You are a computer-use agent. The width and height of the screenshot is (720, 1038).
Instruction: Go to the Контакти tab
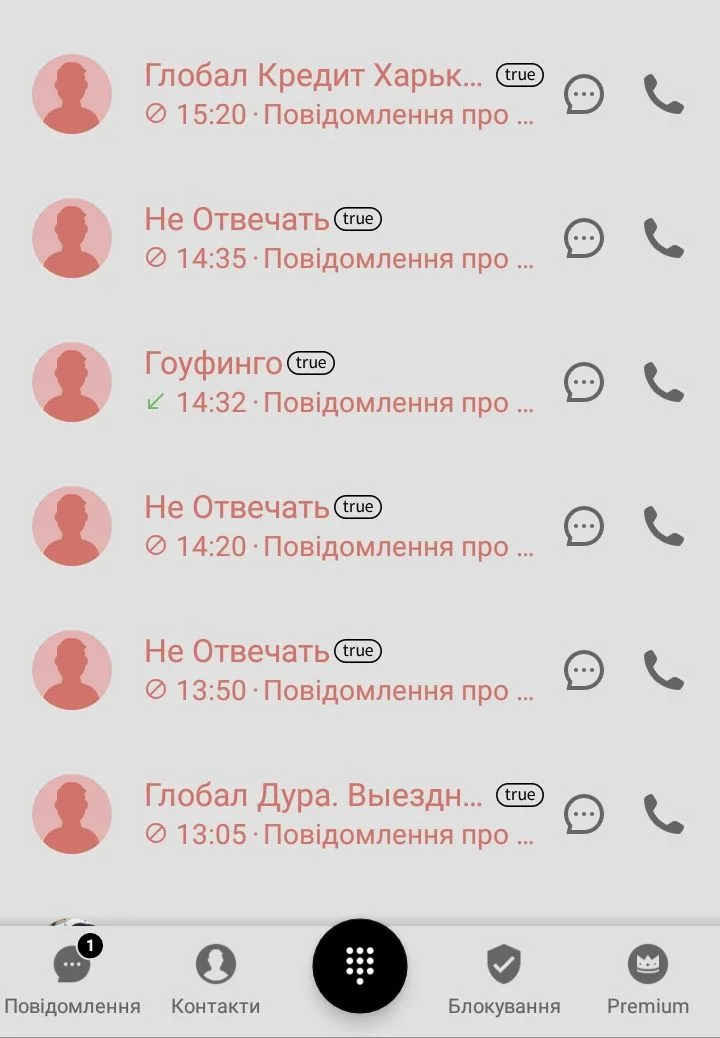point(215,980)
